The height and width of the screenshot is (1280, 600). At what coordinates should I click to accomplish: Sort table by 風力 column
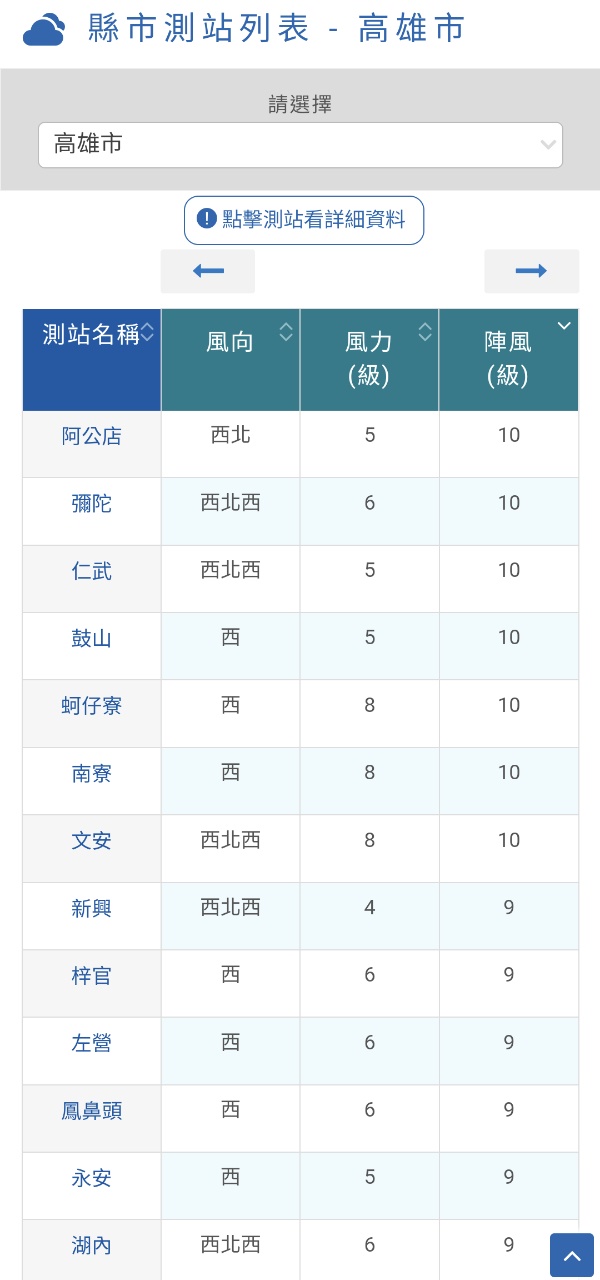[x=369, y=358]
